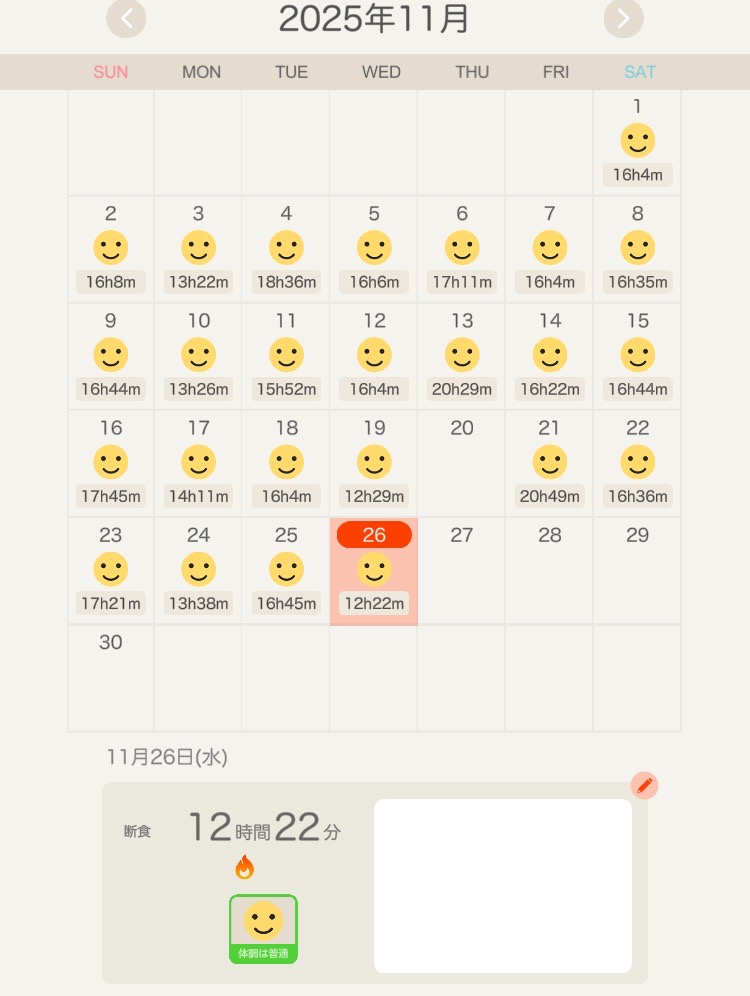The width and height of the screenshot is (750, 996).
Task: Edit the November 26 fasting record
Action: pyautogui.click(x=645, y=786)
